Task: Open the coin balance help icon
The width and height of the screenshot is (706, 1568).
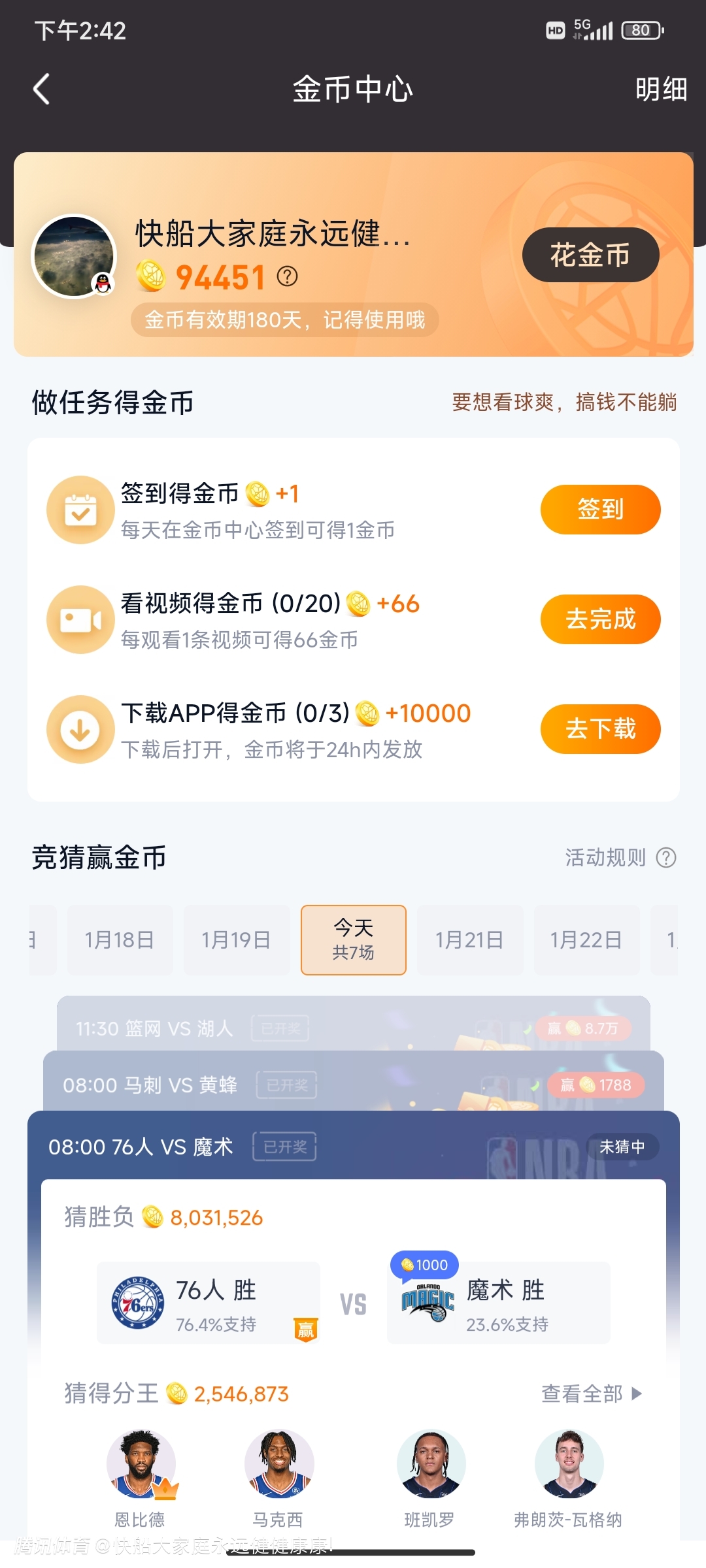Action: [x=287, y=277]
